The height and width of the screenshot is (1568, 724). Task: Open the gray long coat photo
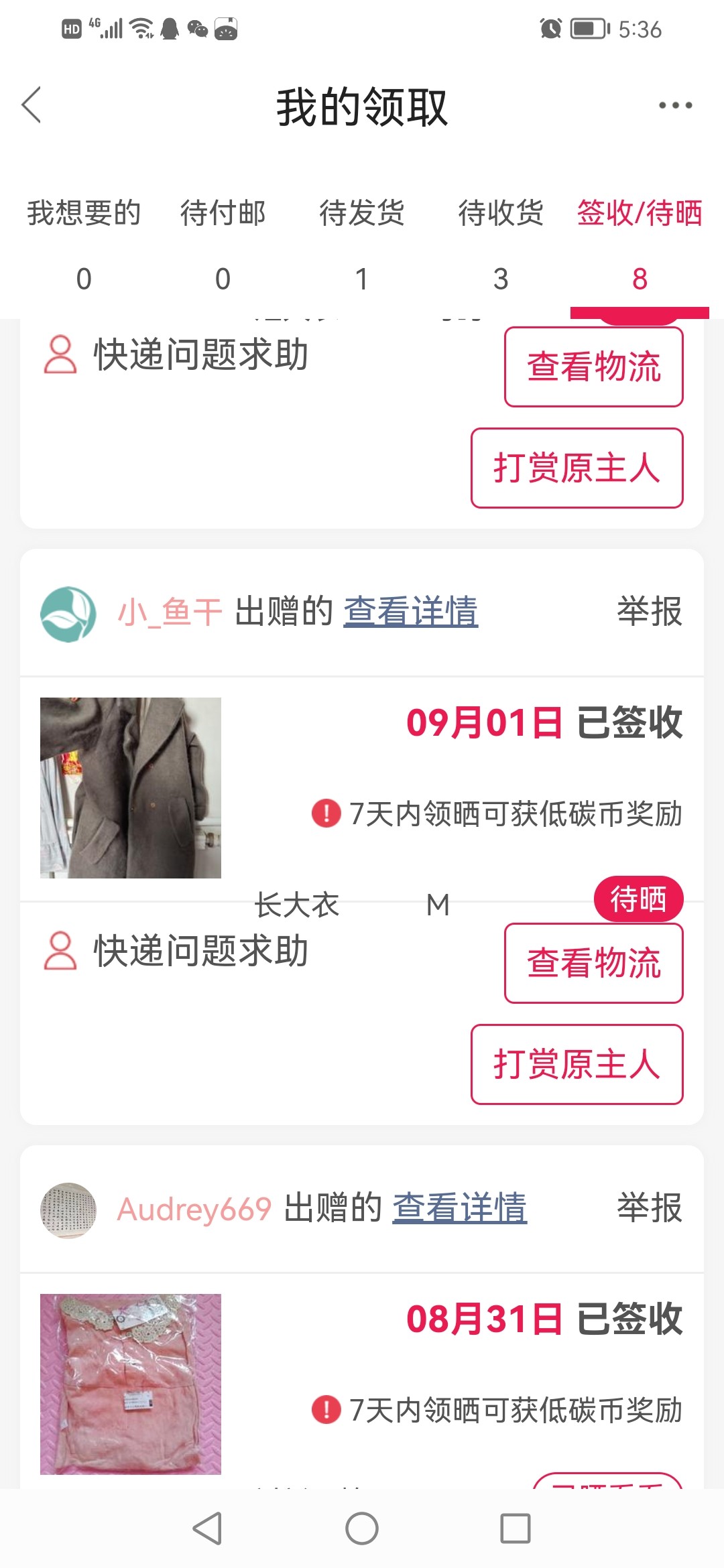pos(131,787)
